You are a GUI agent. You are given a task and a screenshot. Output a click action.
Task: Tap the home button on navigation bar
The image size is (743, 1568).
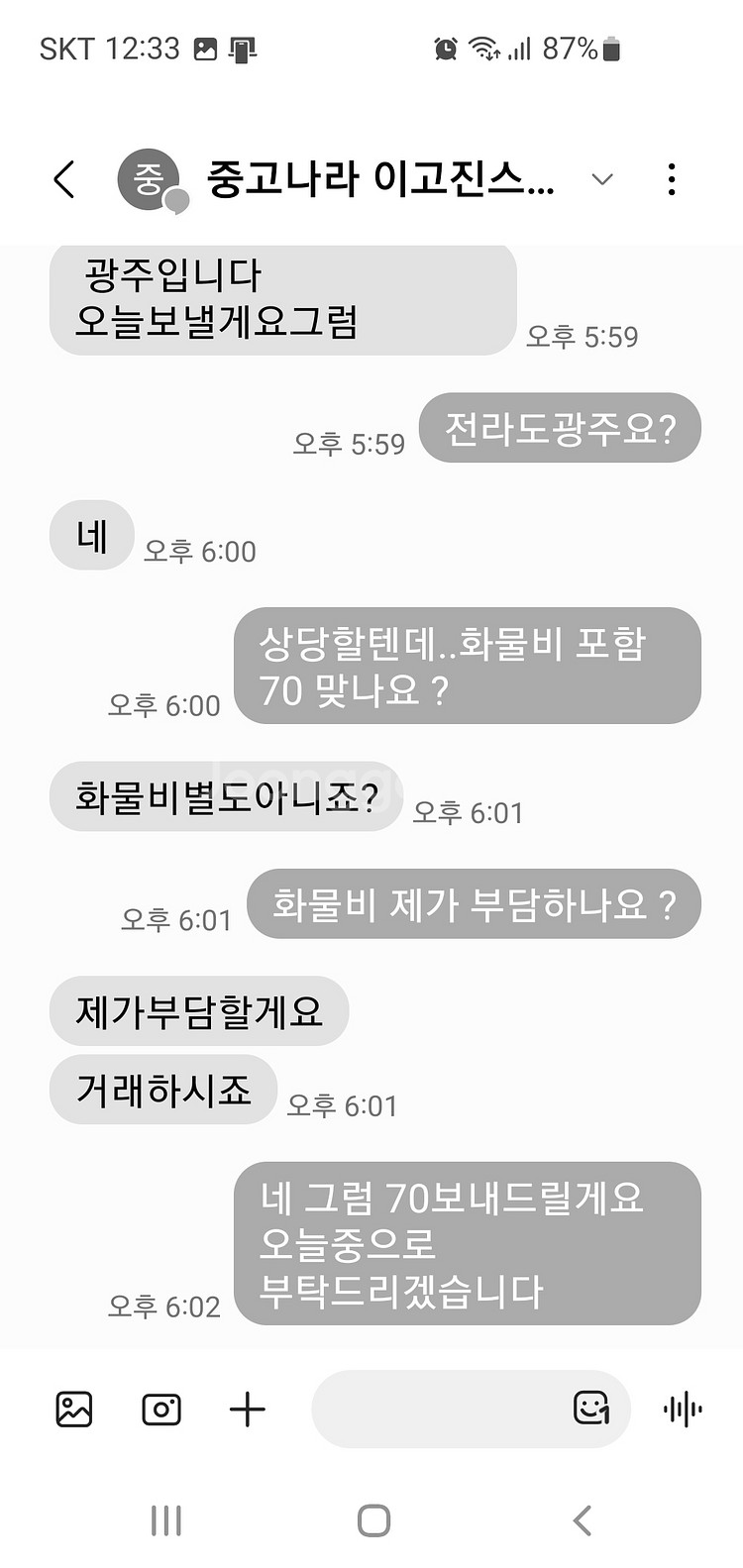tap(373, 1518)
